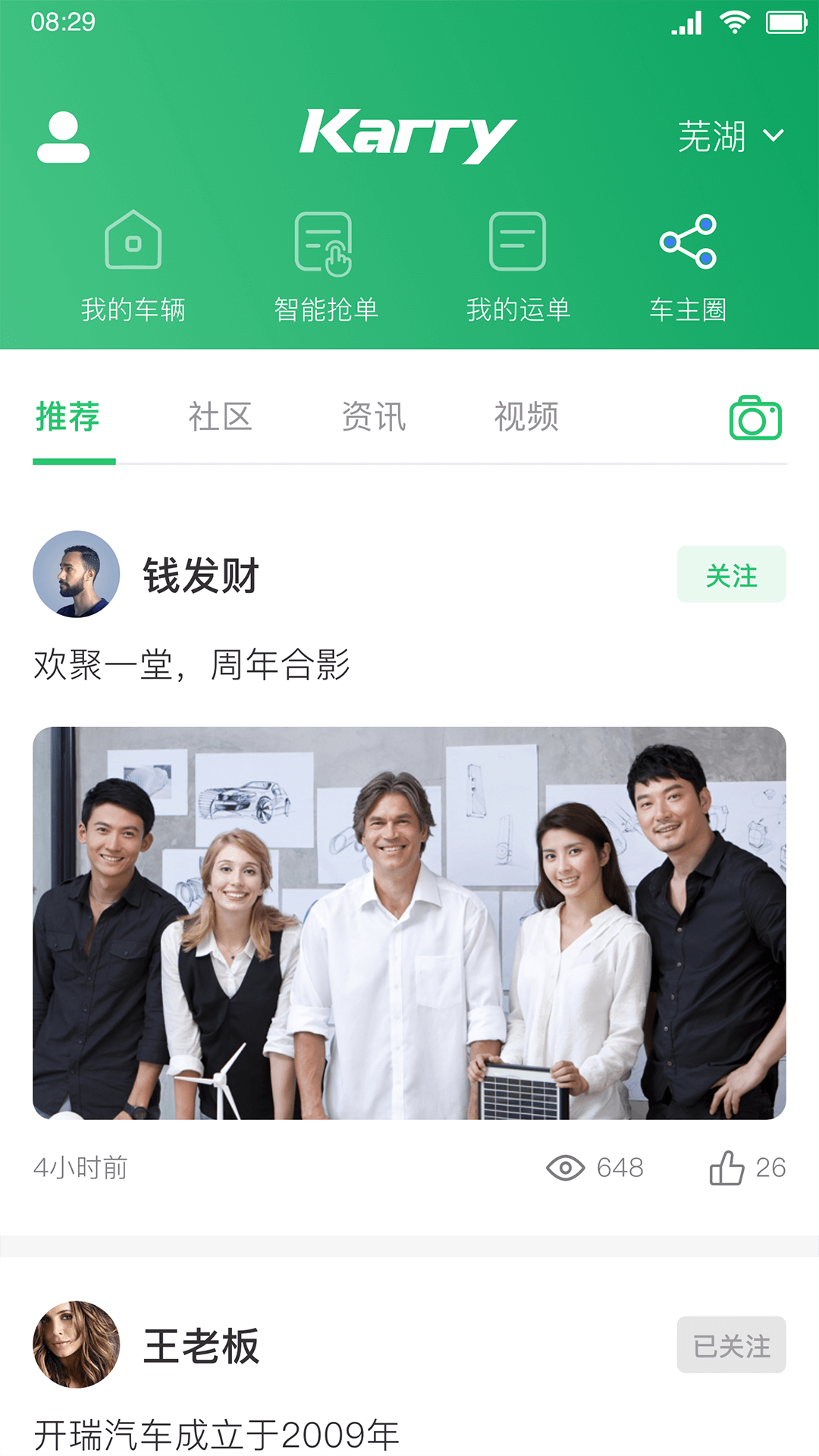Like 钱发财's post with thumbs-up
This screenshot has width=819, height=1456.
[x=727, y=1168]
